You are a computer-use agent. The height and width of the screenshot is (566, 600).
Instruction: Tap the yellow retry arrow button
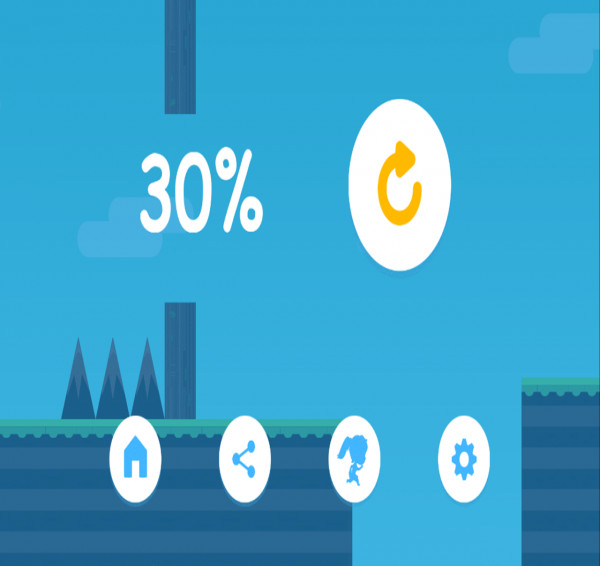399,185
